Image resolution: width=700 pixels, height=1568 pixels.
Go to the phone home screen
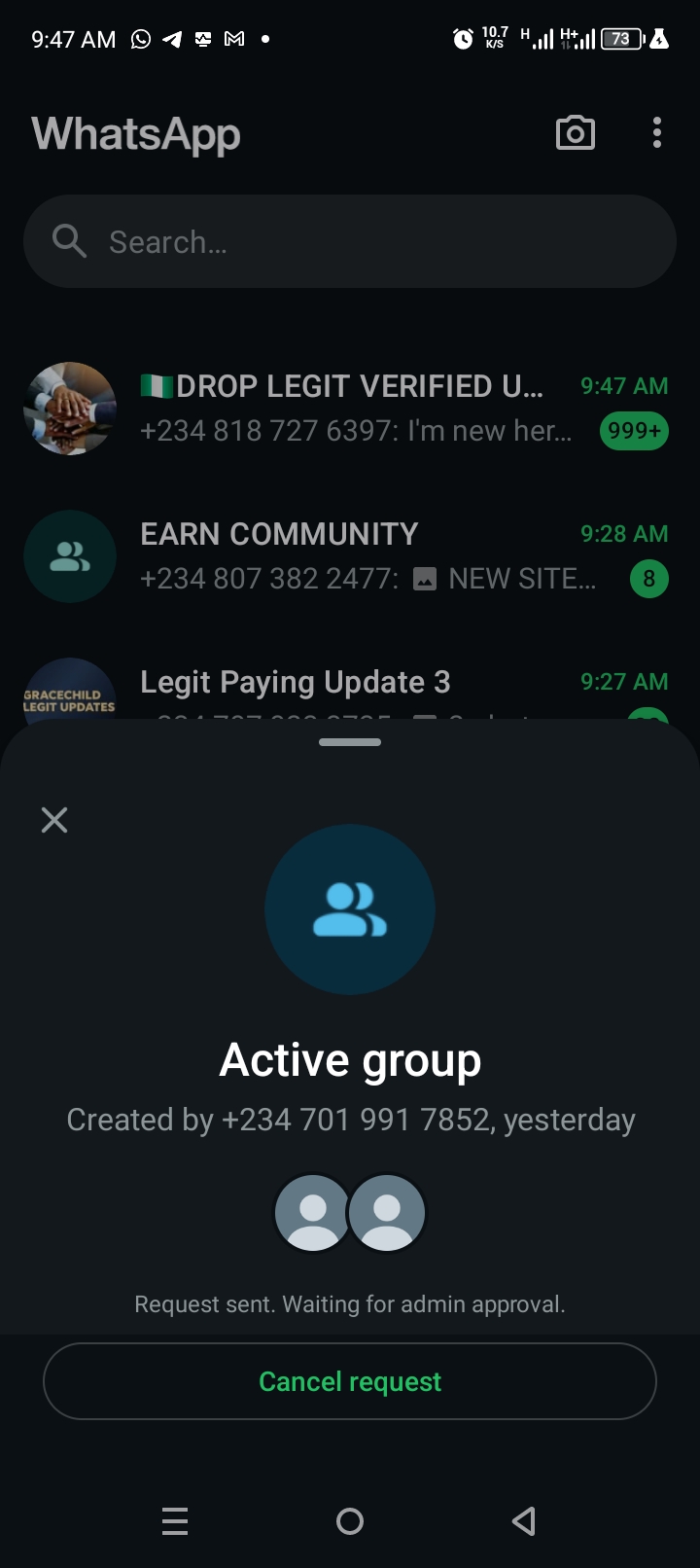pos(350,1521)
